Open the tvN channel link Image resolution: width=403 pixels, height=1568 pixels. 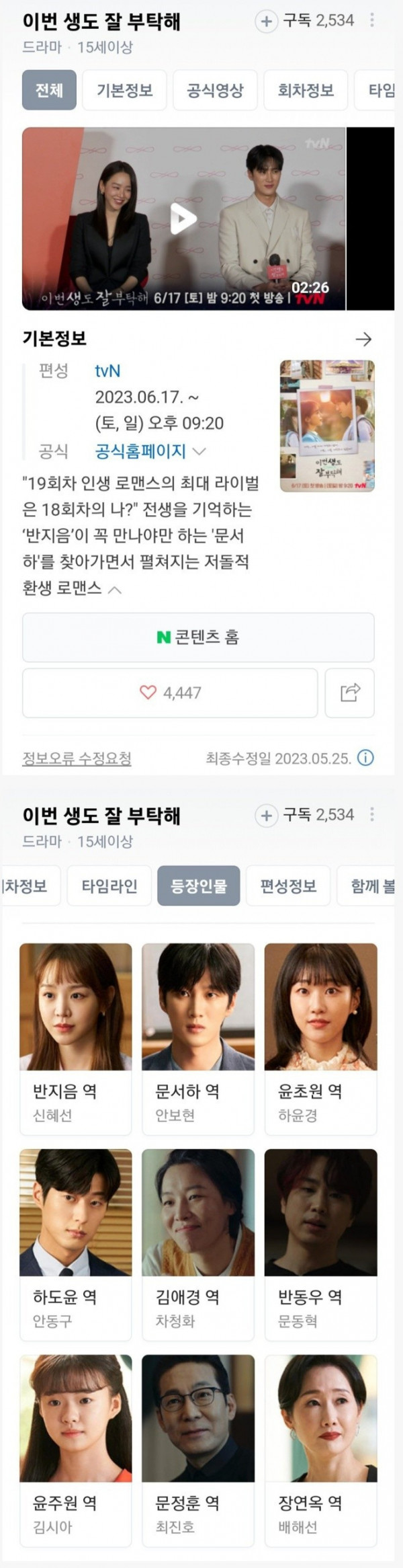coord(107,370)
